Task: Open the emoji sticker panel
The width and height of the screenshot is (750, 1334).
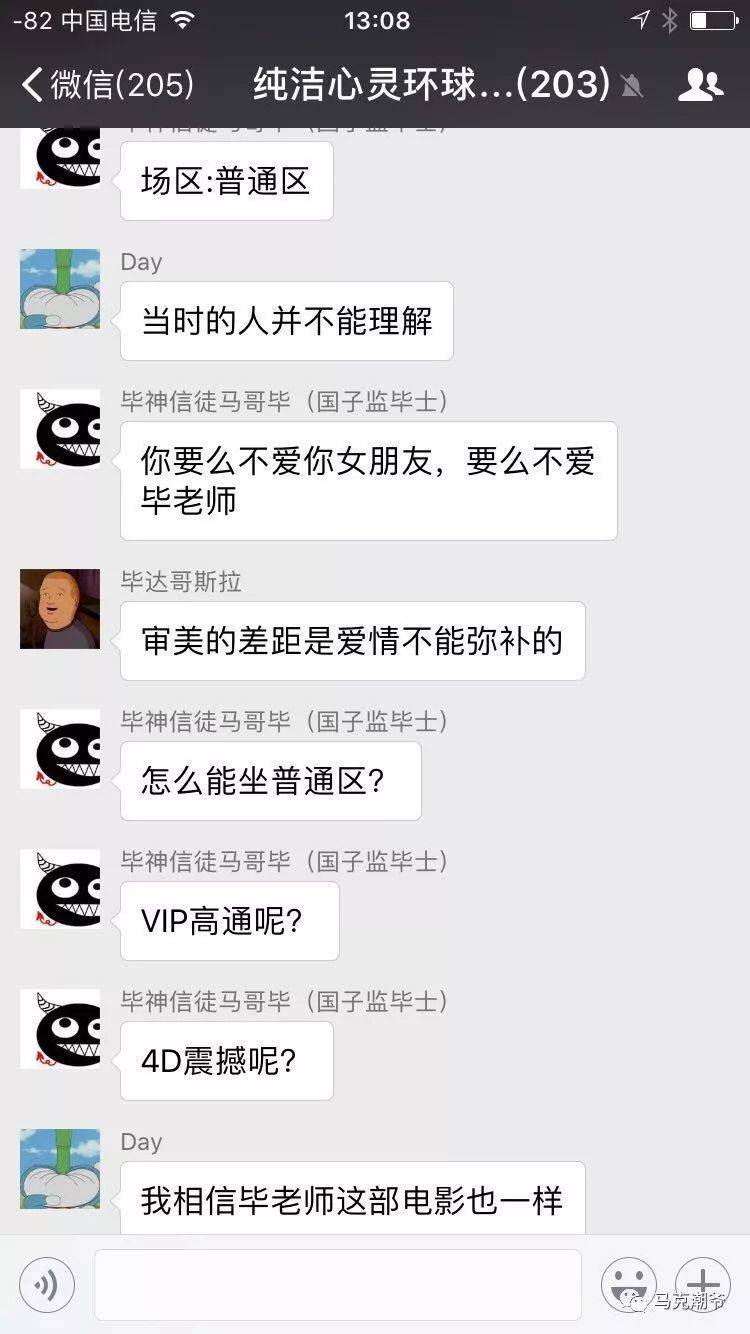Action: (x=628, y=1284)
